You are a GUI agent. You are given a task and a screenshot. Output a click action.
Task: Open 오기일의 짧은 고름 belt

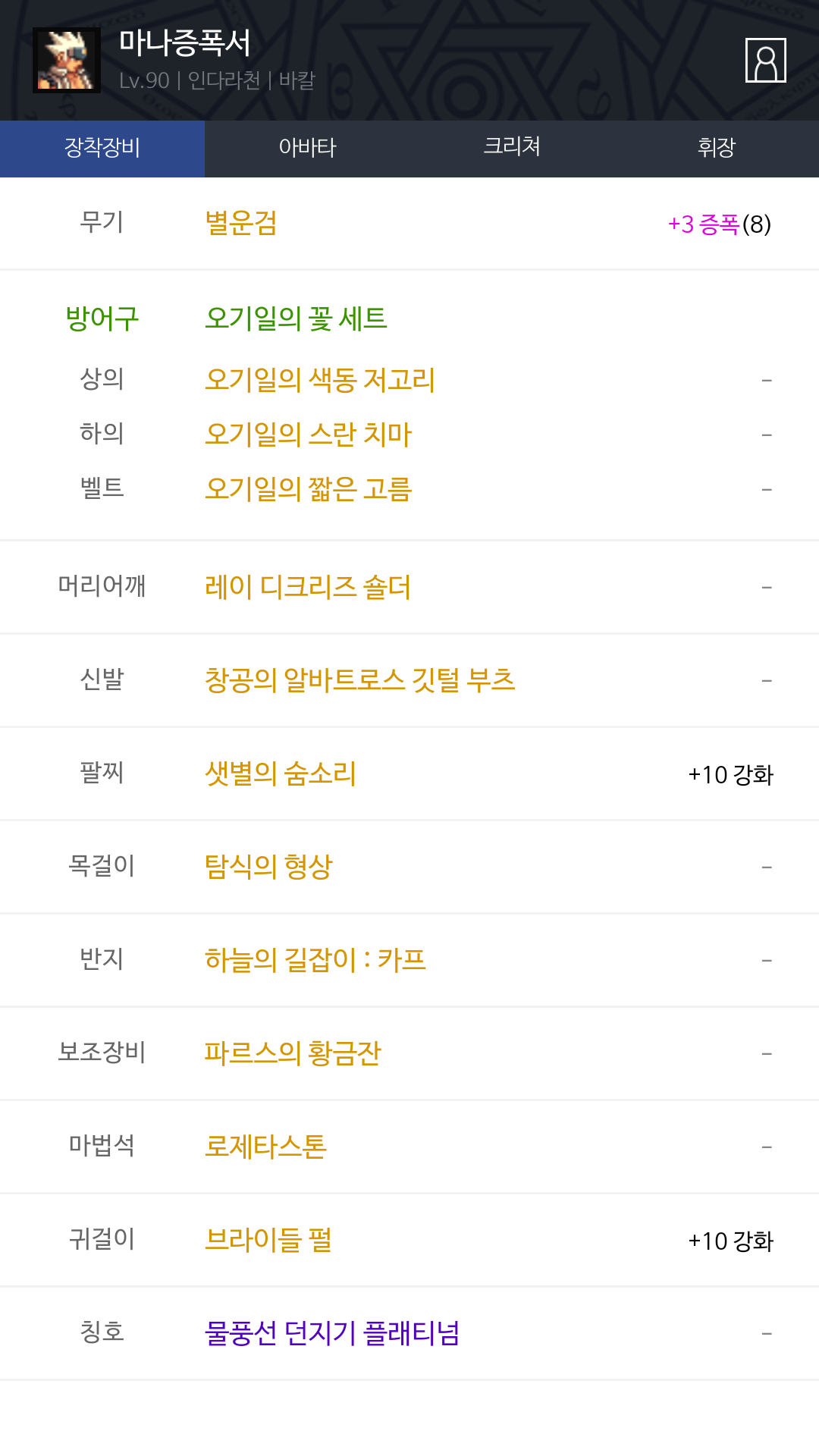[308, 489]
